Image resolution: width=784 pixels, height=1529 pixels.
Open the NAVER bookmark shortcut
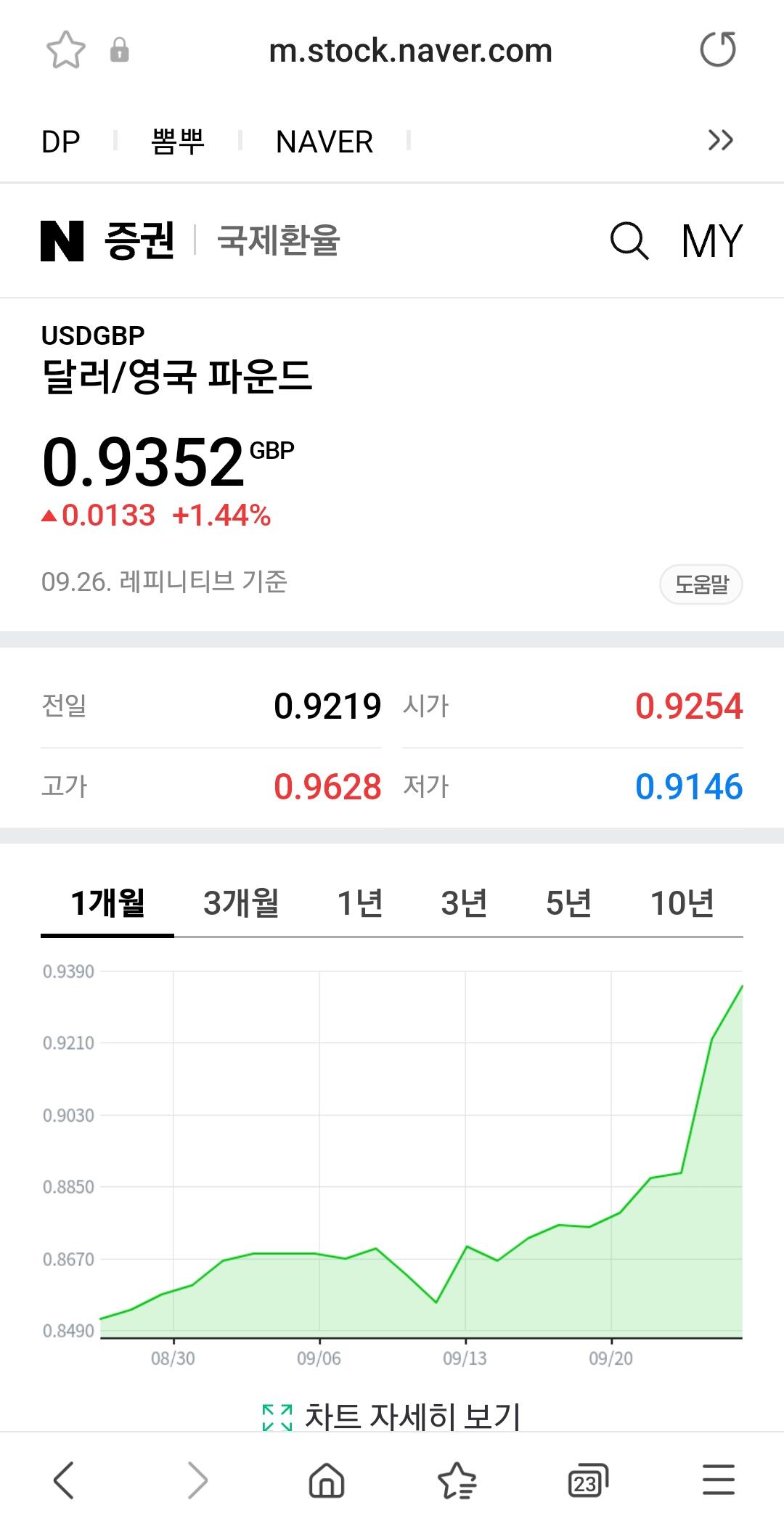pos(324,142)
